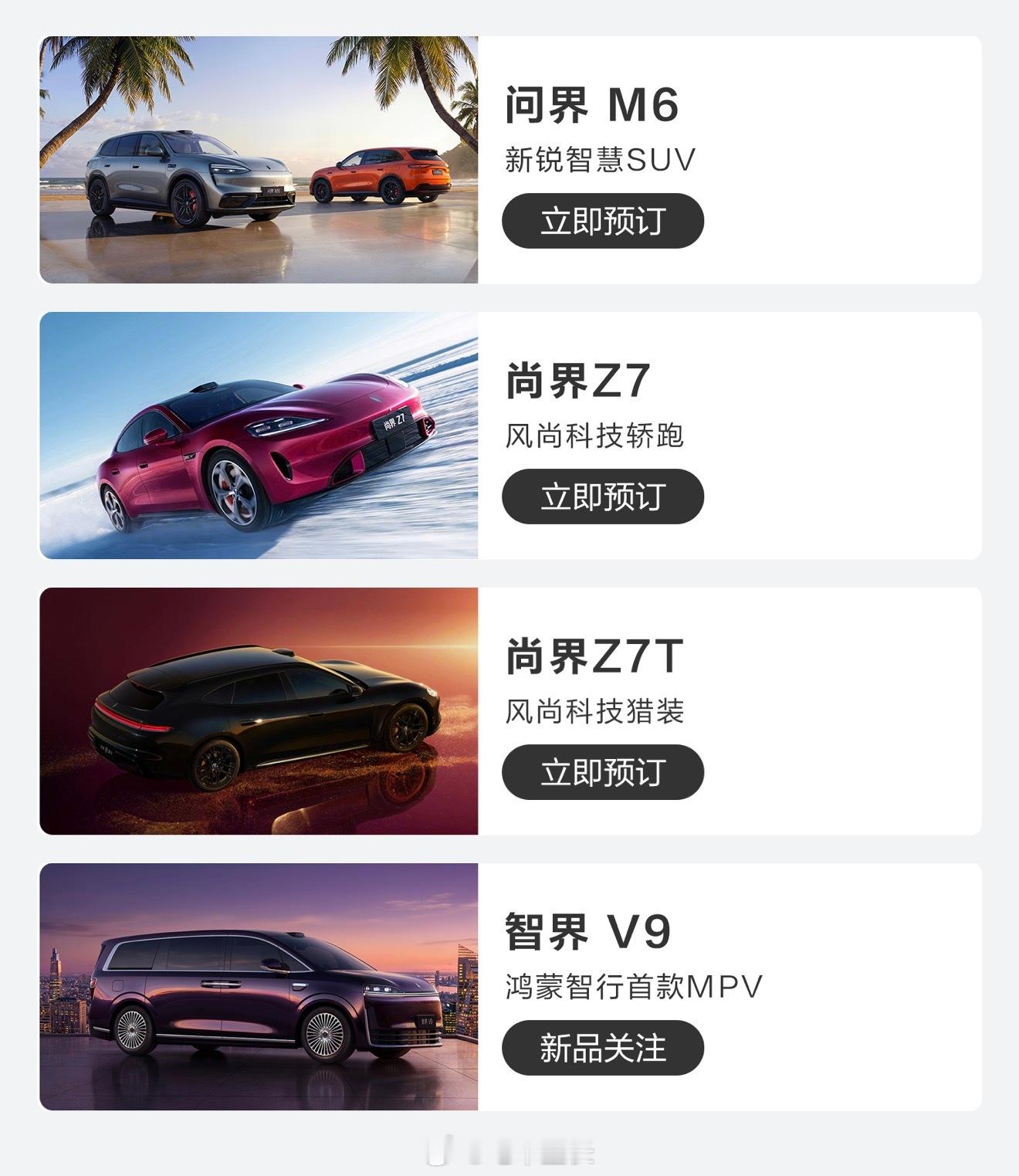Click the 立即预订 button for 问界 M6
The image size is (1019, 1176).
[604, 220]
